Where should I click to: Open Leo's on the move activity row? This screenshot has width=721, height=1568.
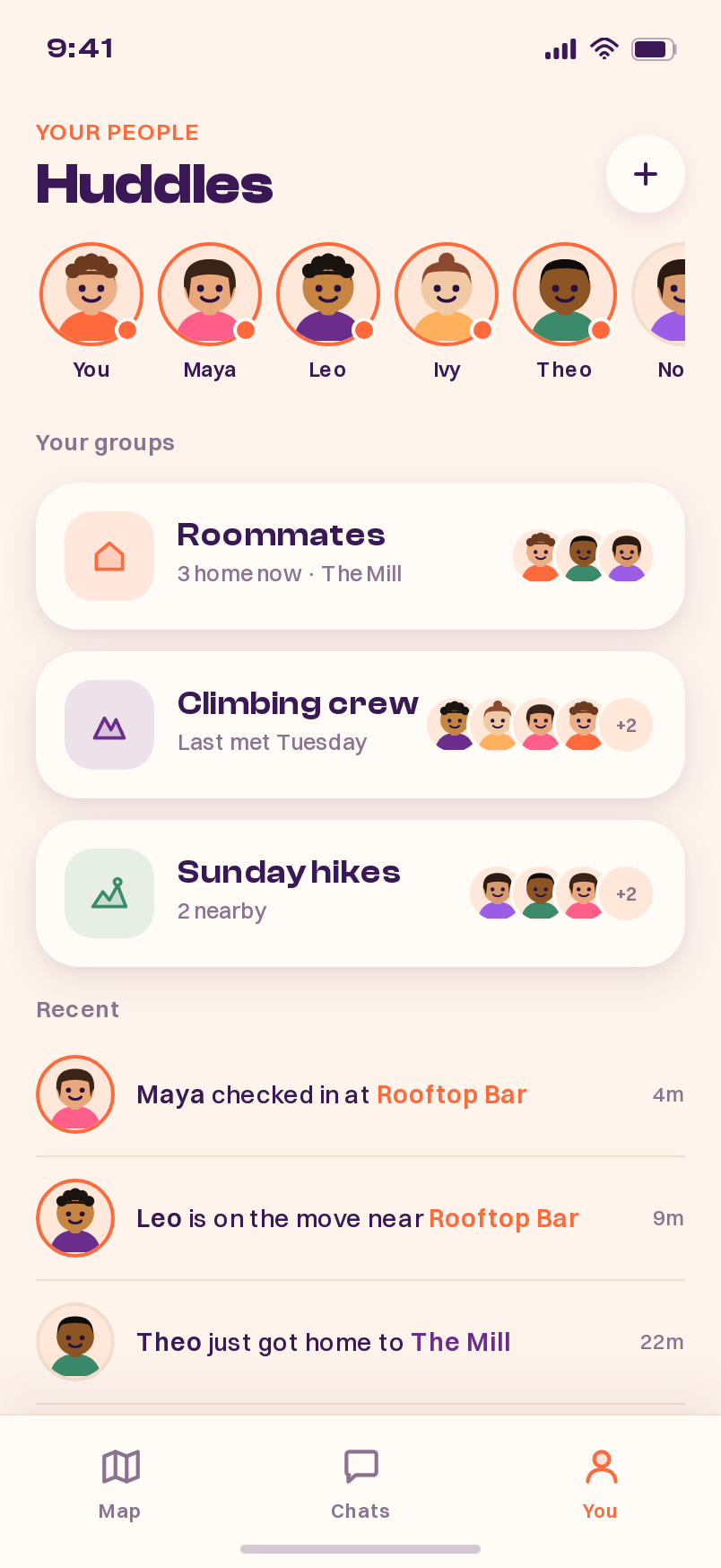point(360,1218)
